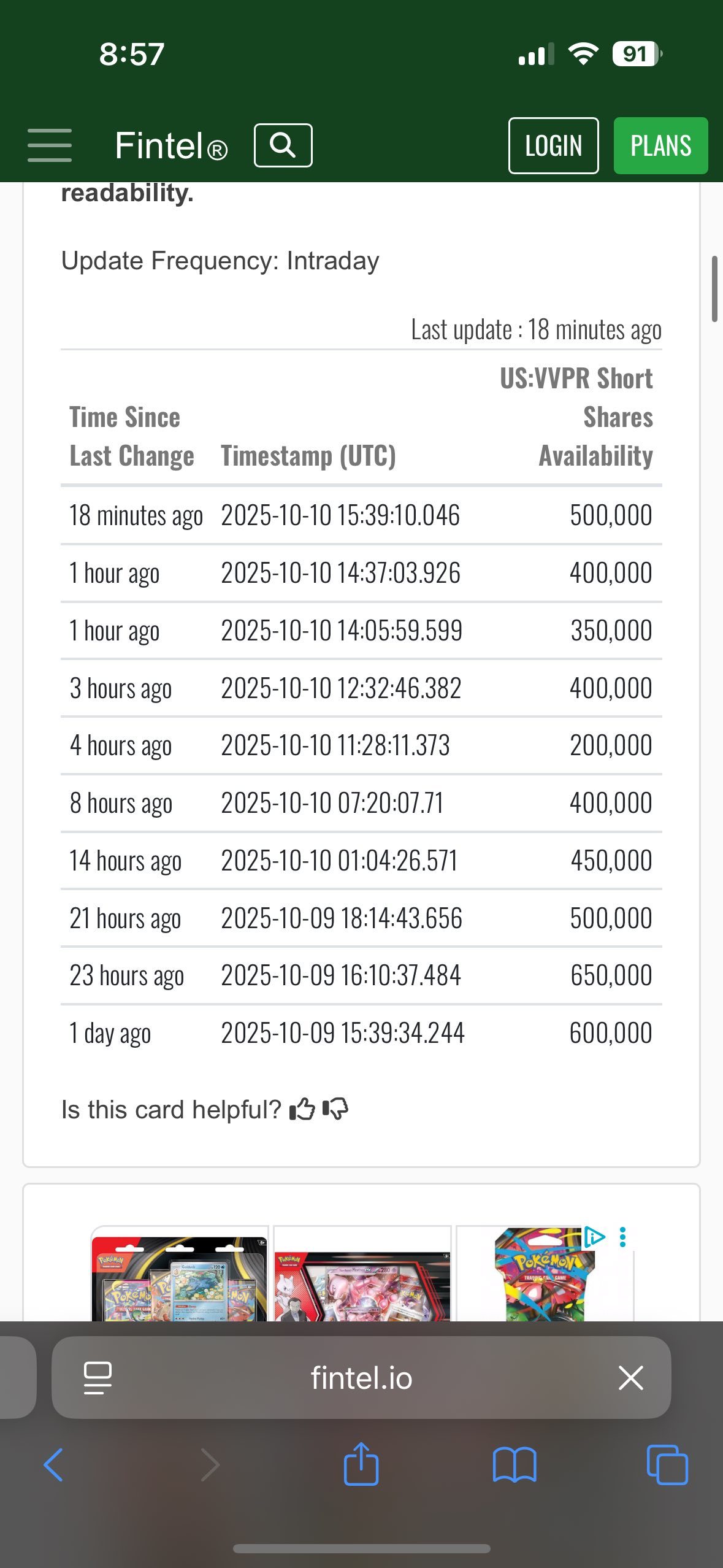Tap the LOGIN button
Viewport: 723px width, 1568px height.
point(553,146)
